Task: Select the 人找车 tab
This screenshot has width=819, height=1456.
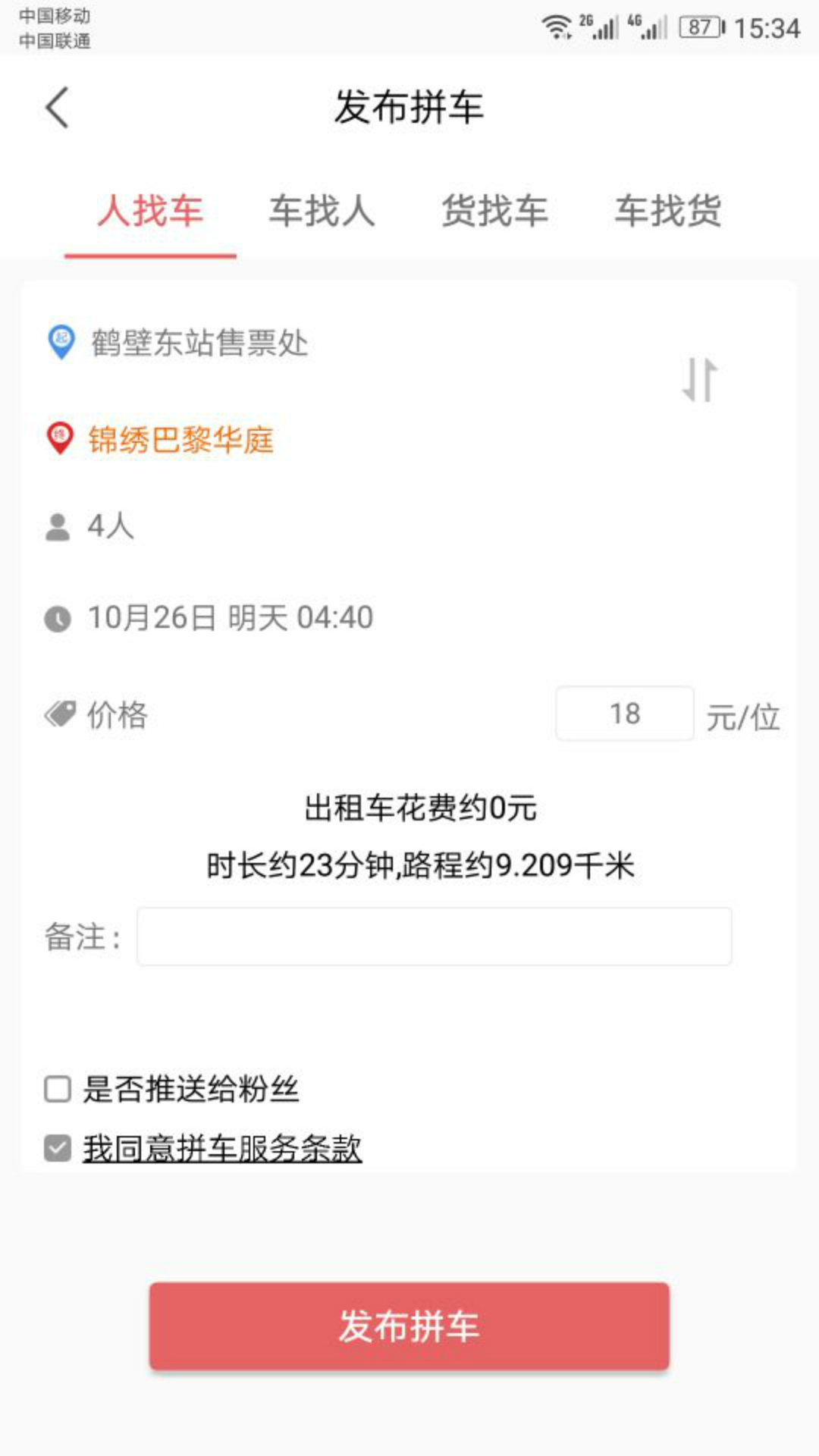Action: 150,211
